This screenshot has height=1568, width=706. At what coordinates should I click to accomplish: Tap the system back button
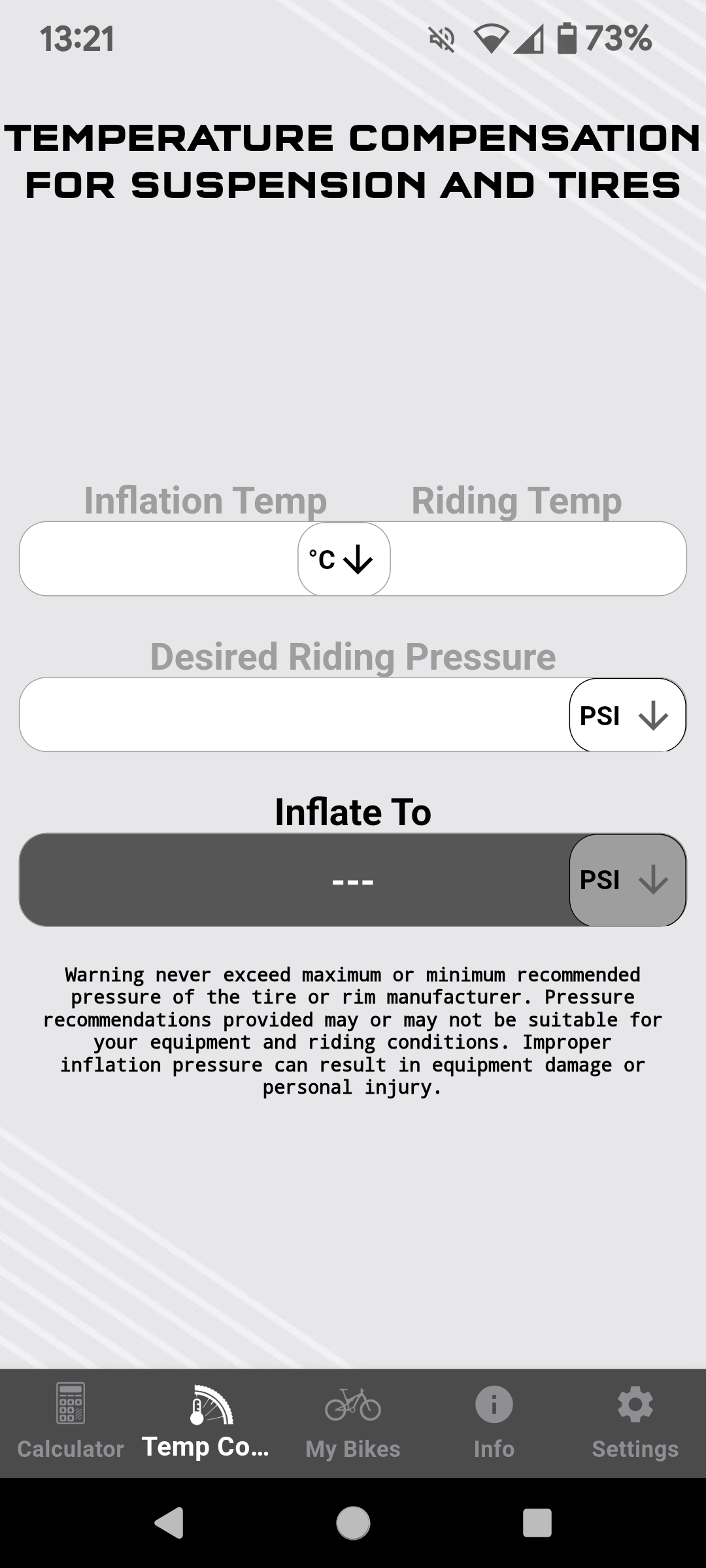169,1523
